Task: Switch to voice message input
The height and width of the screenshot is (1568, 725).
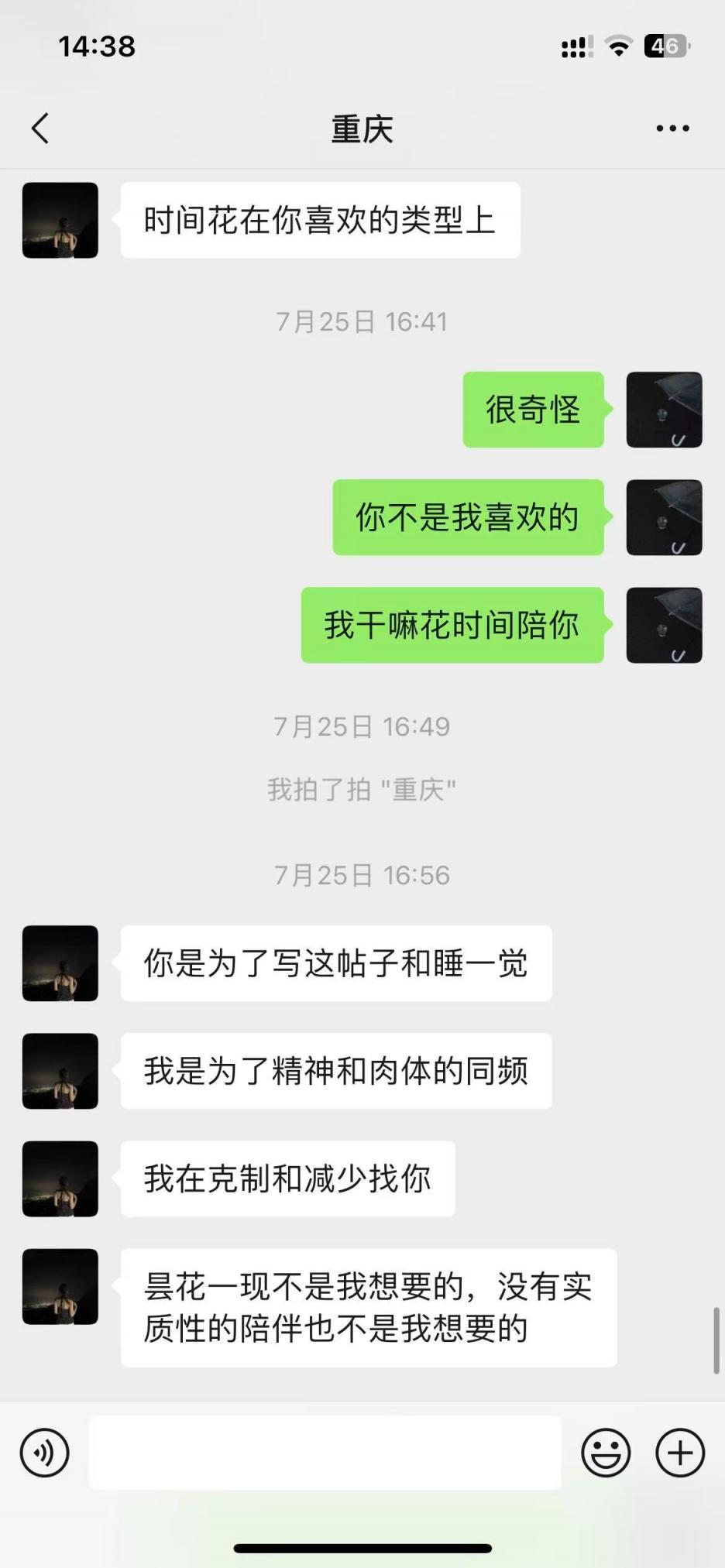Action: click(x=45, y=1453)
